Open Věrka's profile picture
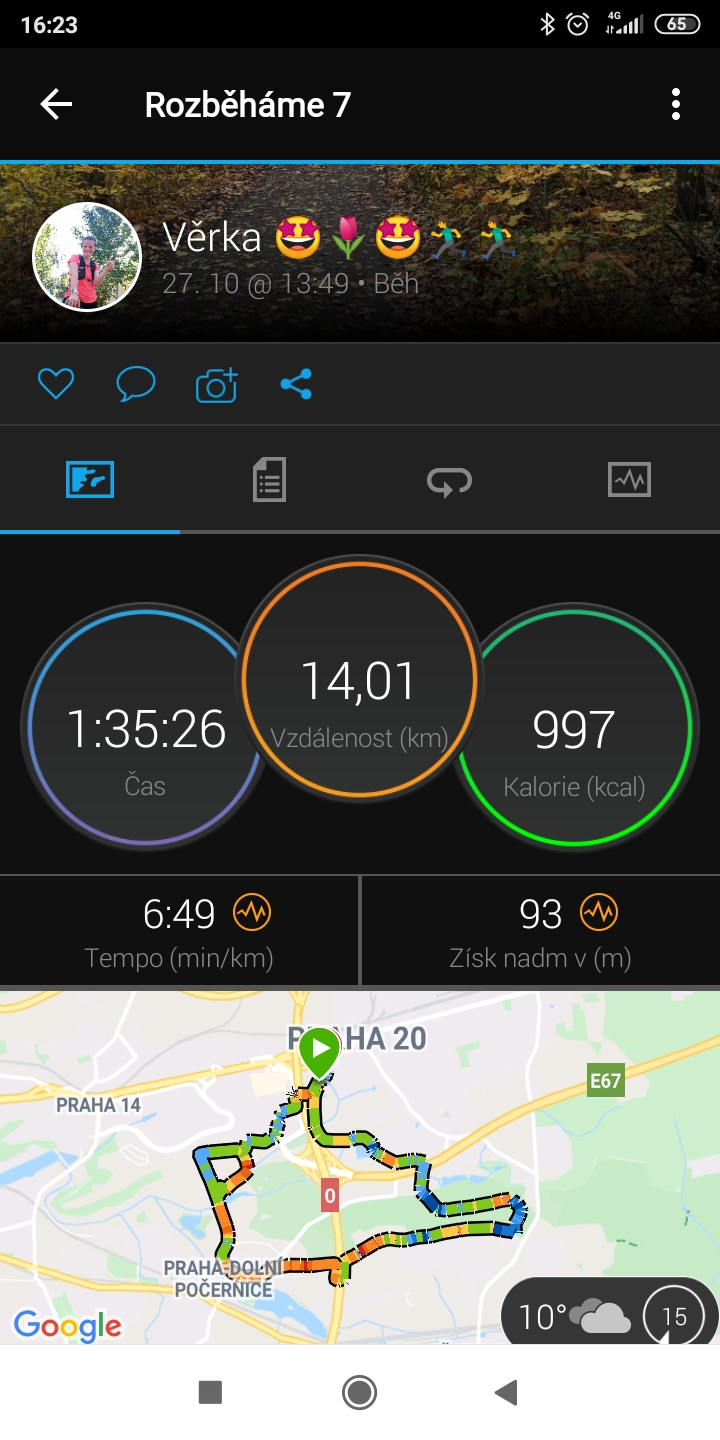Viewport: 720px width, 1440px height. click(87, 256)
